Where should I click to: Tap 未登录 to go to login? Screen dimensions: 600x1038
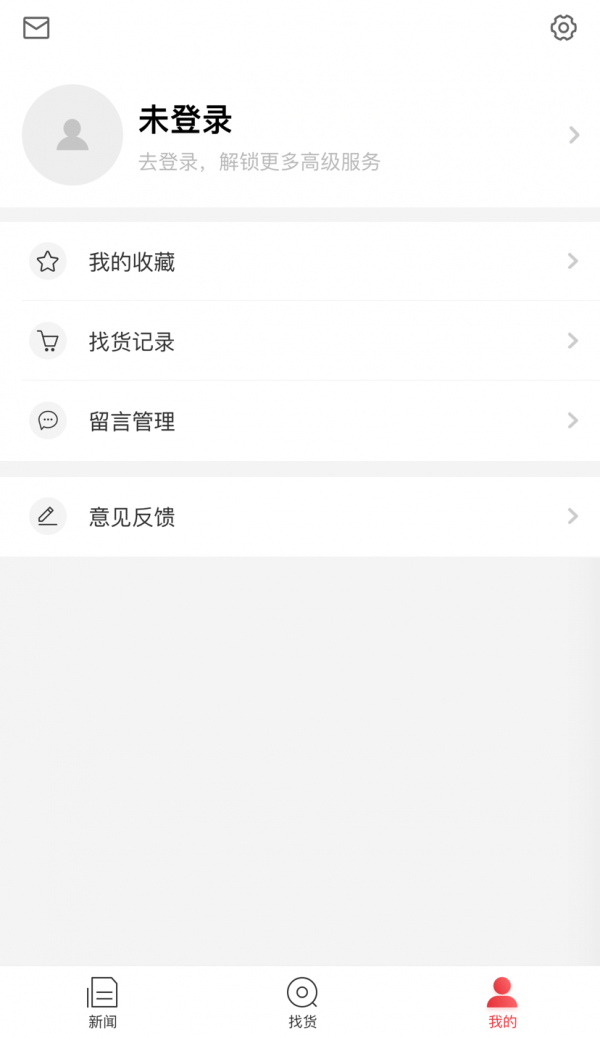(x=186, y=121)
